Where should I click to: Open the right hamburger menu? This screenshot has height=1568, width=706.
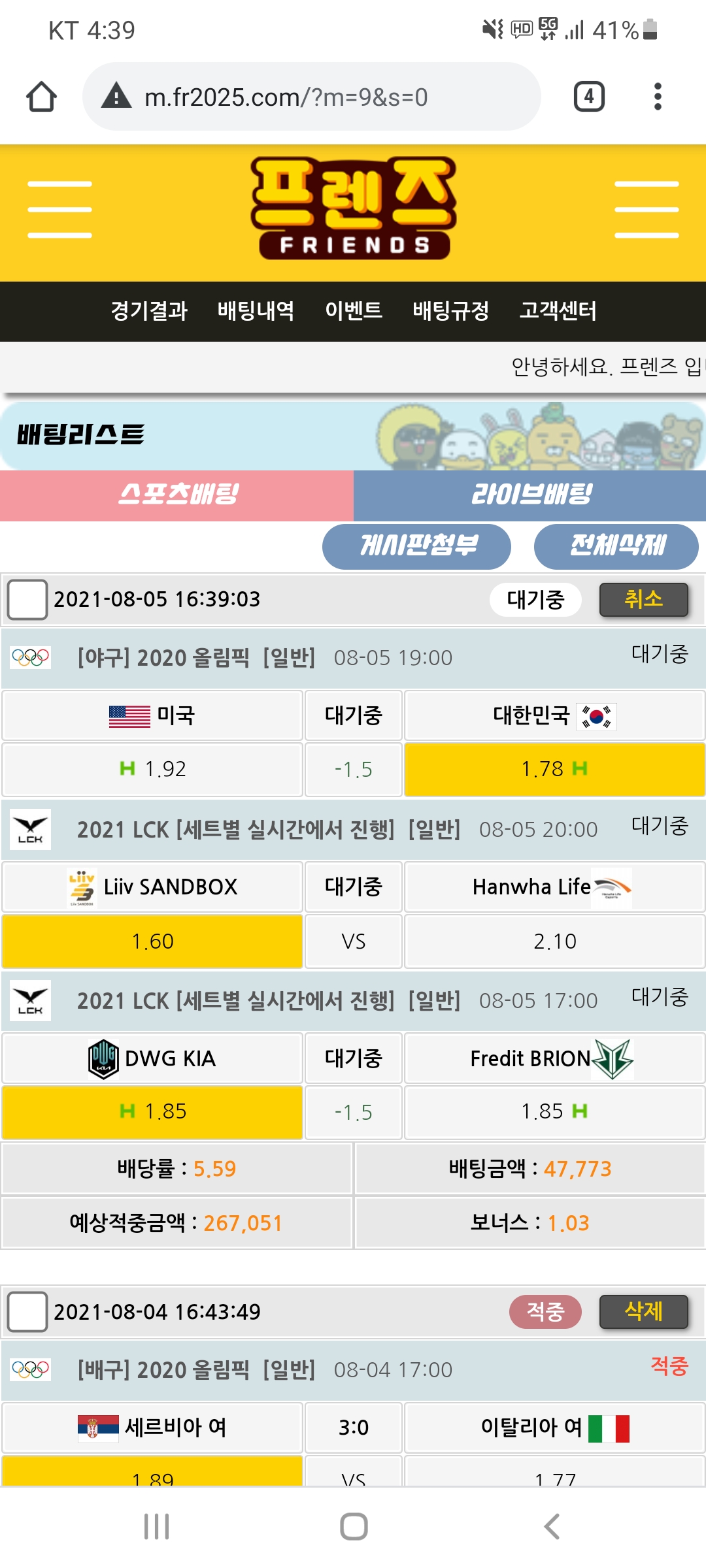(x=647, y=210)
